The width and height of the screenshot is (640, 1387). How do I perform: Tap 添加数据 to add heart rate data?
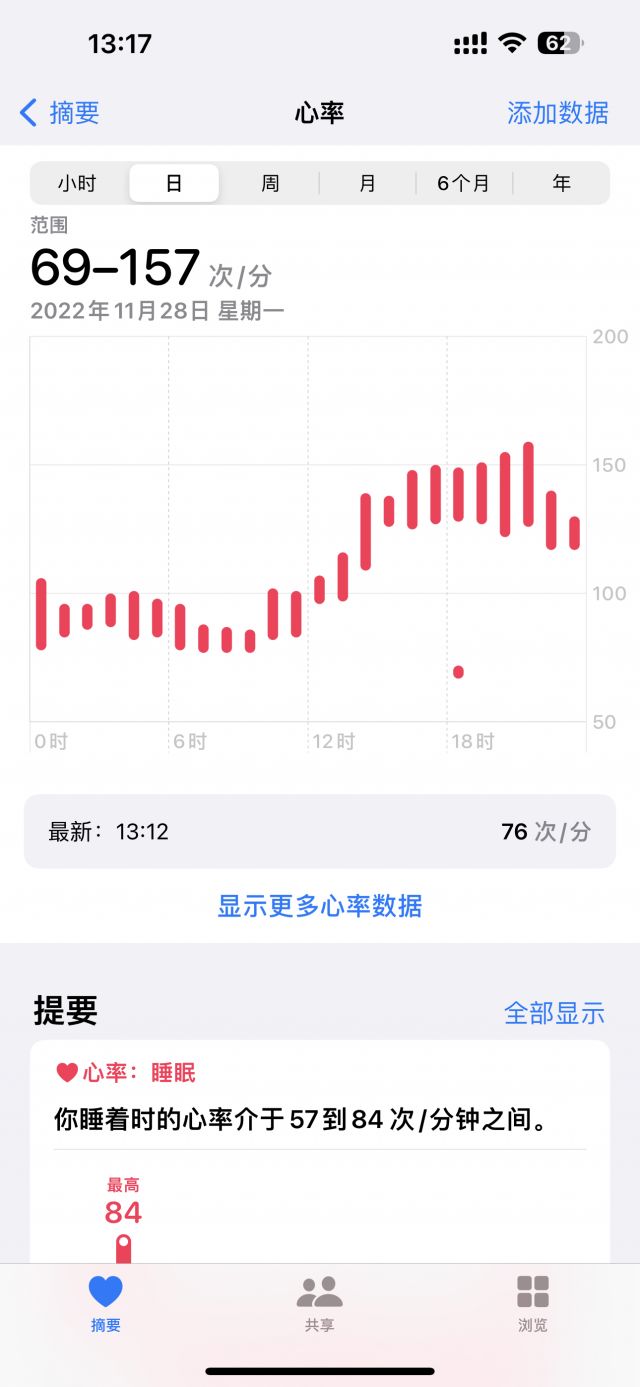tap(557, 113)
